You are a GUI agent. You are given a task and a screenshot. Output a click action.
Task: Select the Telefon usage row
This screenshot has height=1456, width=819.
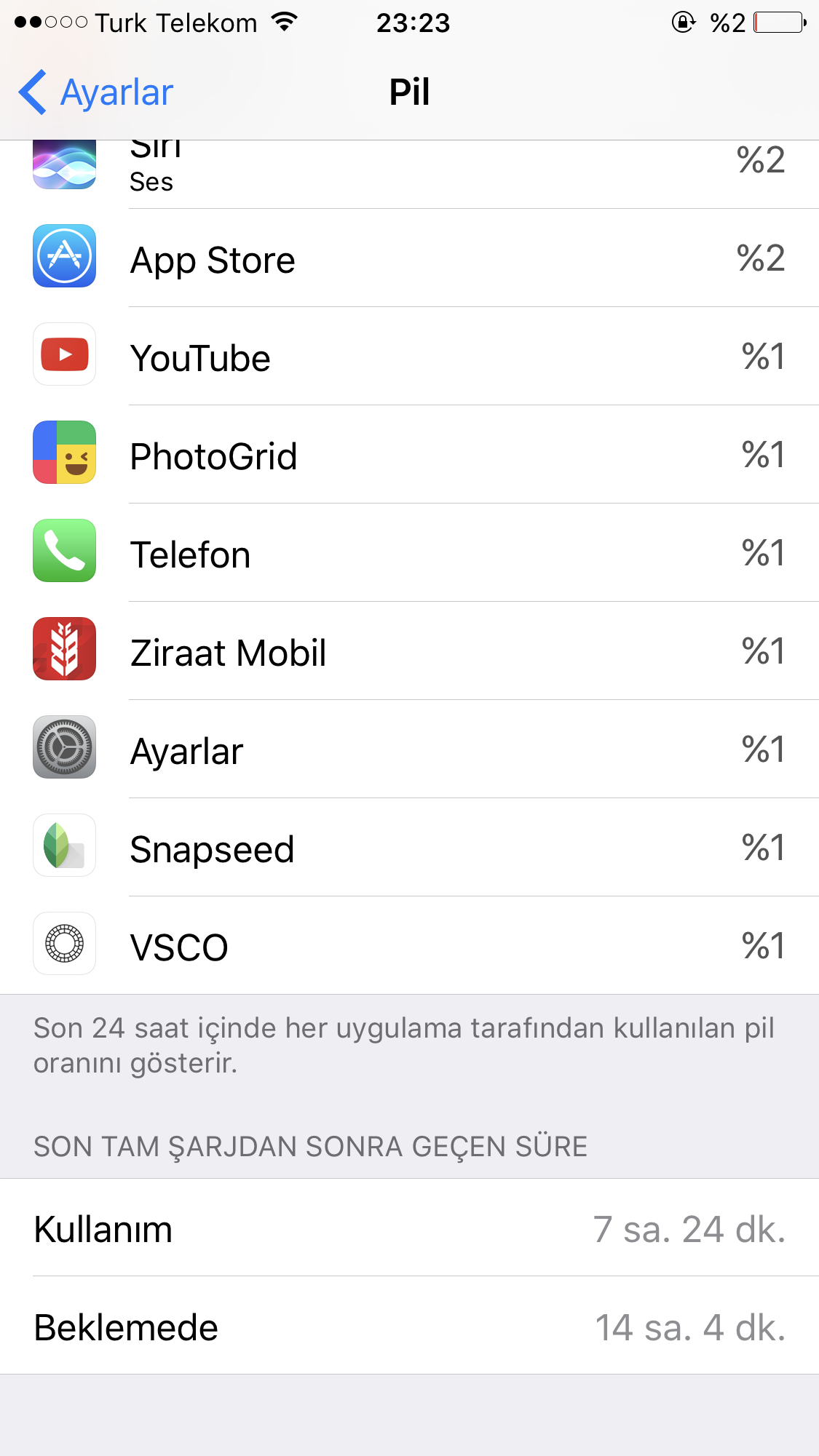[408, 554]
